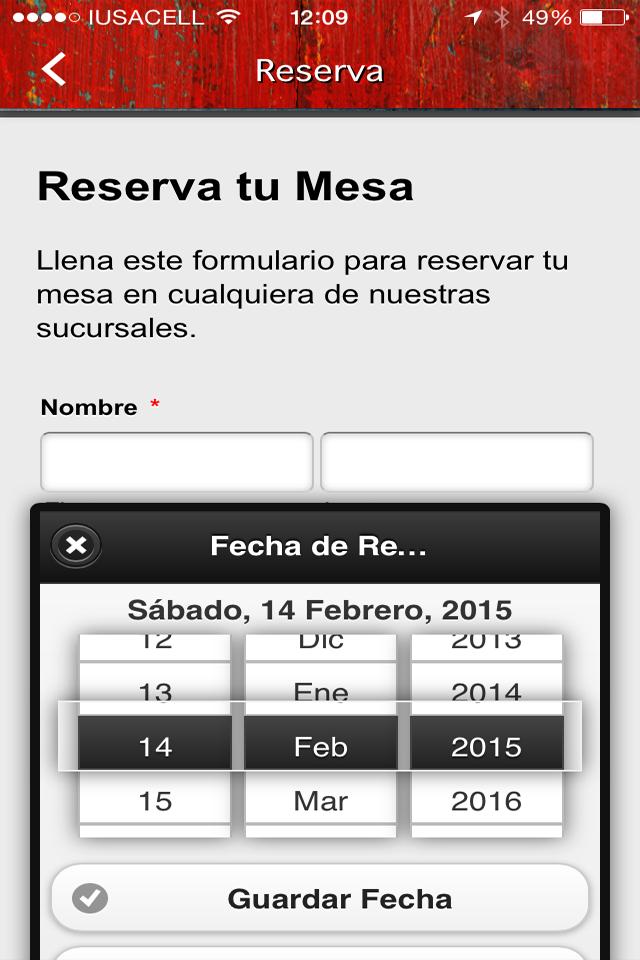Go back from the Reserva screen

pos(53,70)
